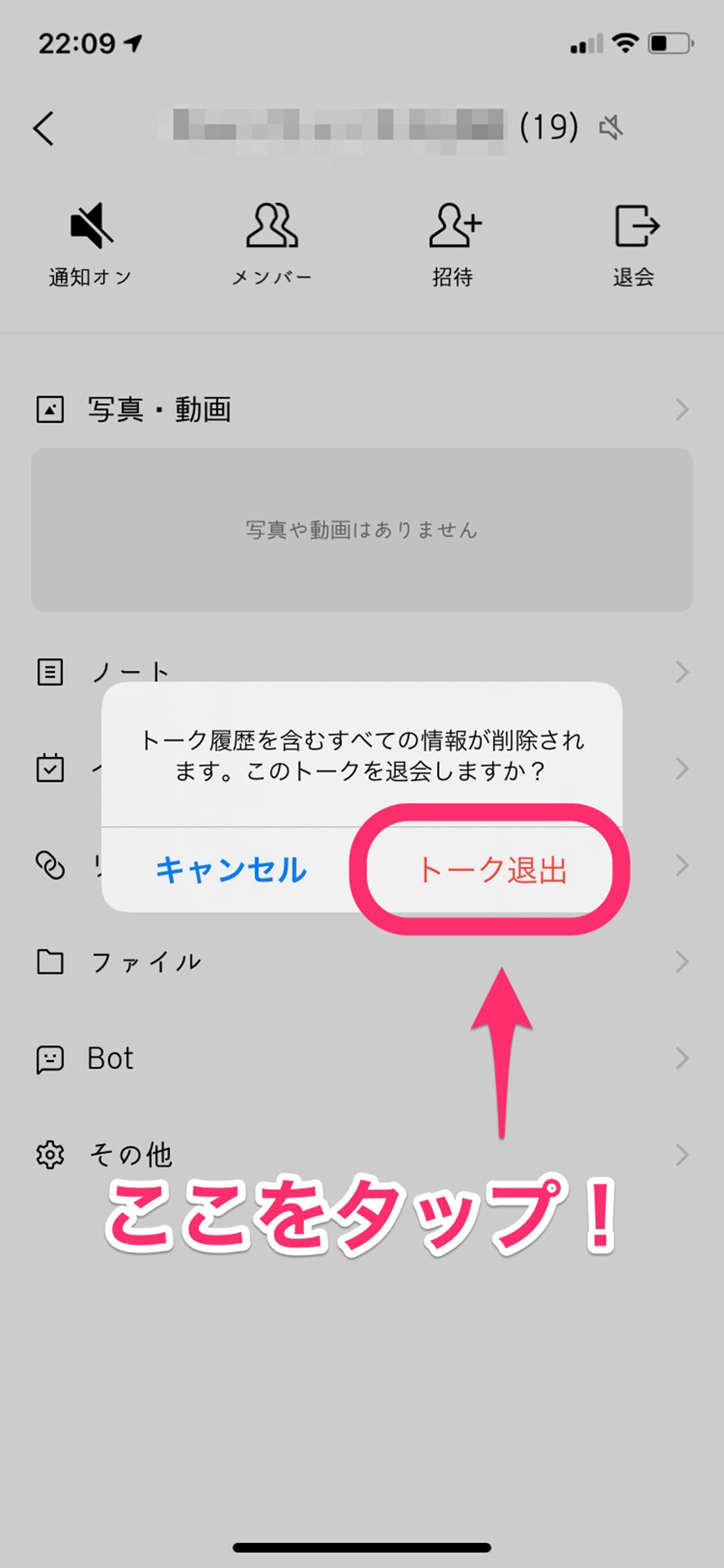Turn notifications on via 通知オン
724x1568 pixels.
coord(90,244)
